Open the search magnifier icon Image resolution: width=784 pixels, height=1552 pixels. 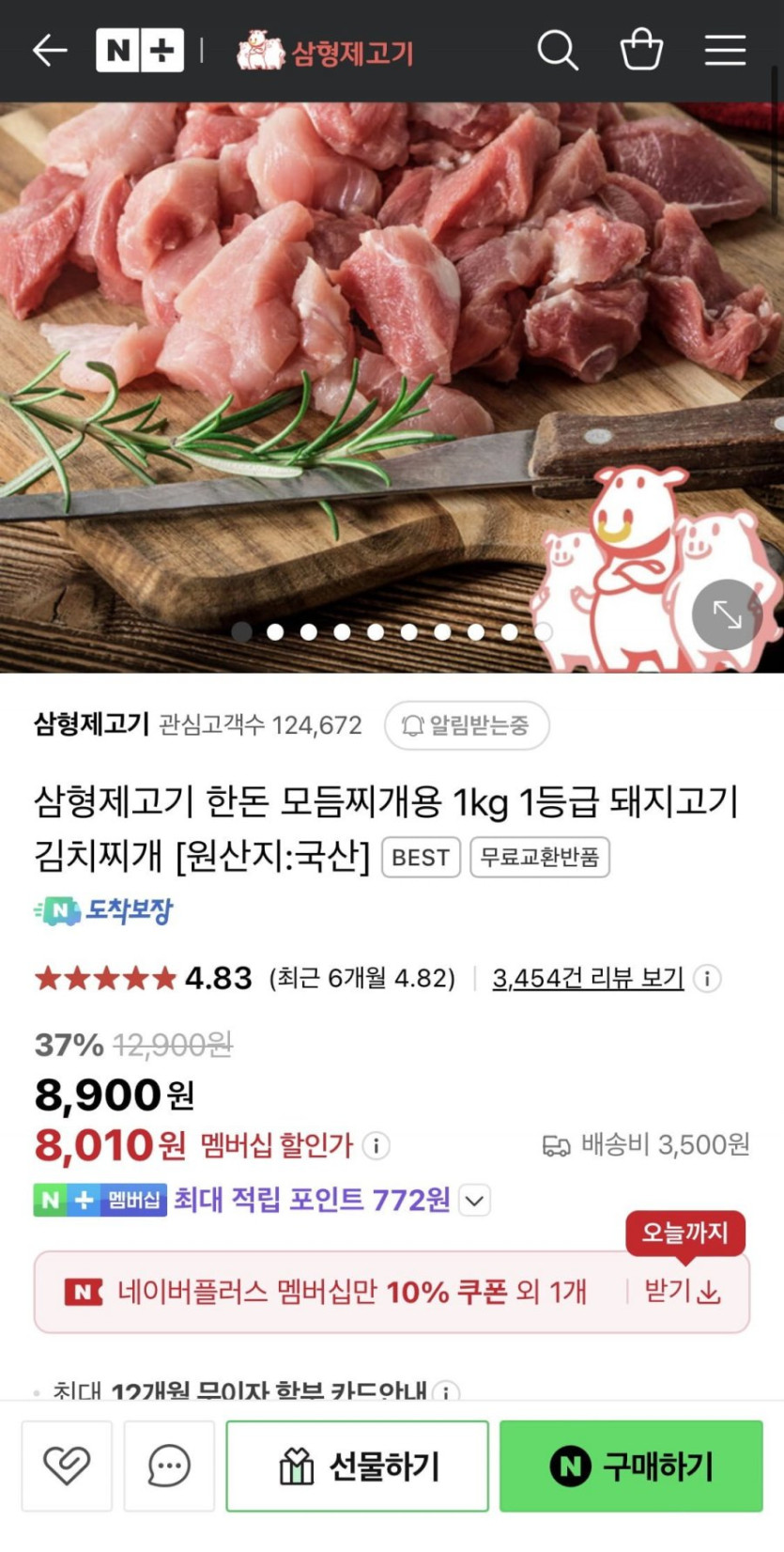557,51
